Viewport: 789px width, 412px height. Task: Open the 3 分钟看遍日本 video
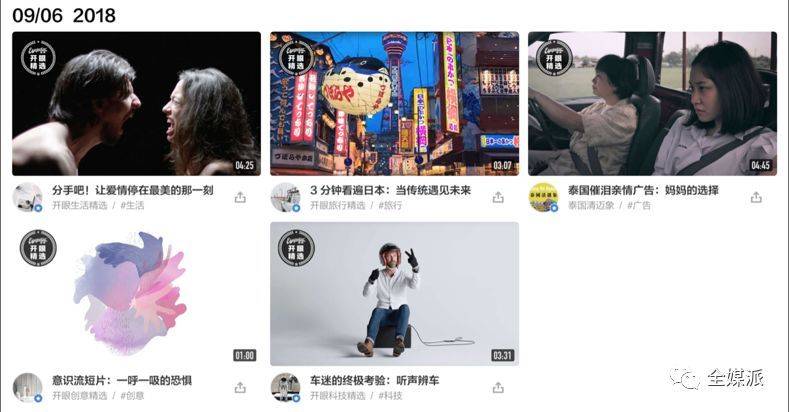pos(394,103)
